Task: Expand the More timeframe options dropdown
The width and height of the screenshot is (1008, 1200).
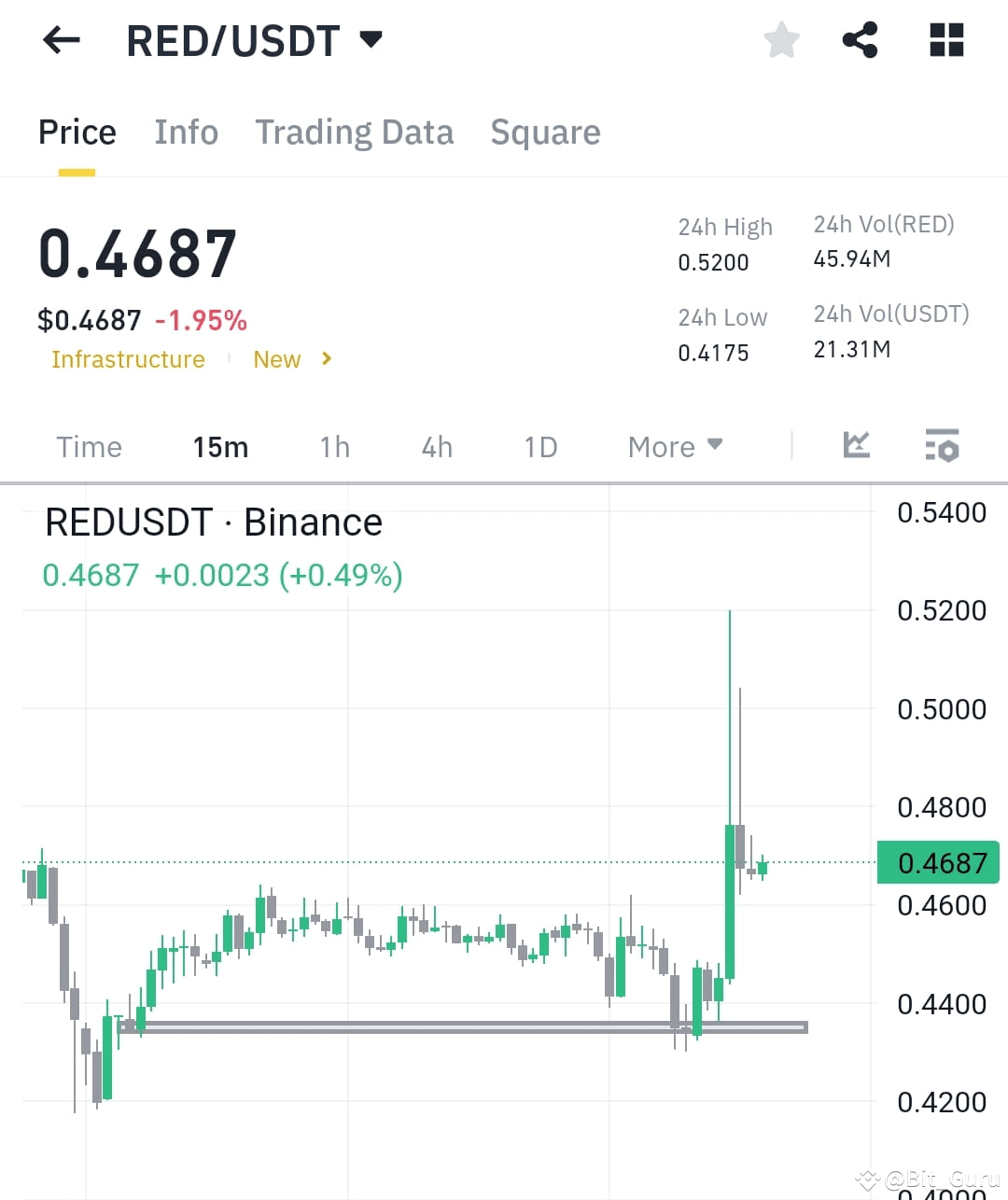Action: click(674, 446)
